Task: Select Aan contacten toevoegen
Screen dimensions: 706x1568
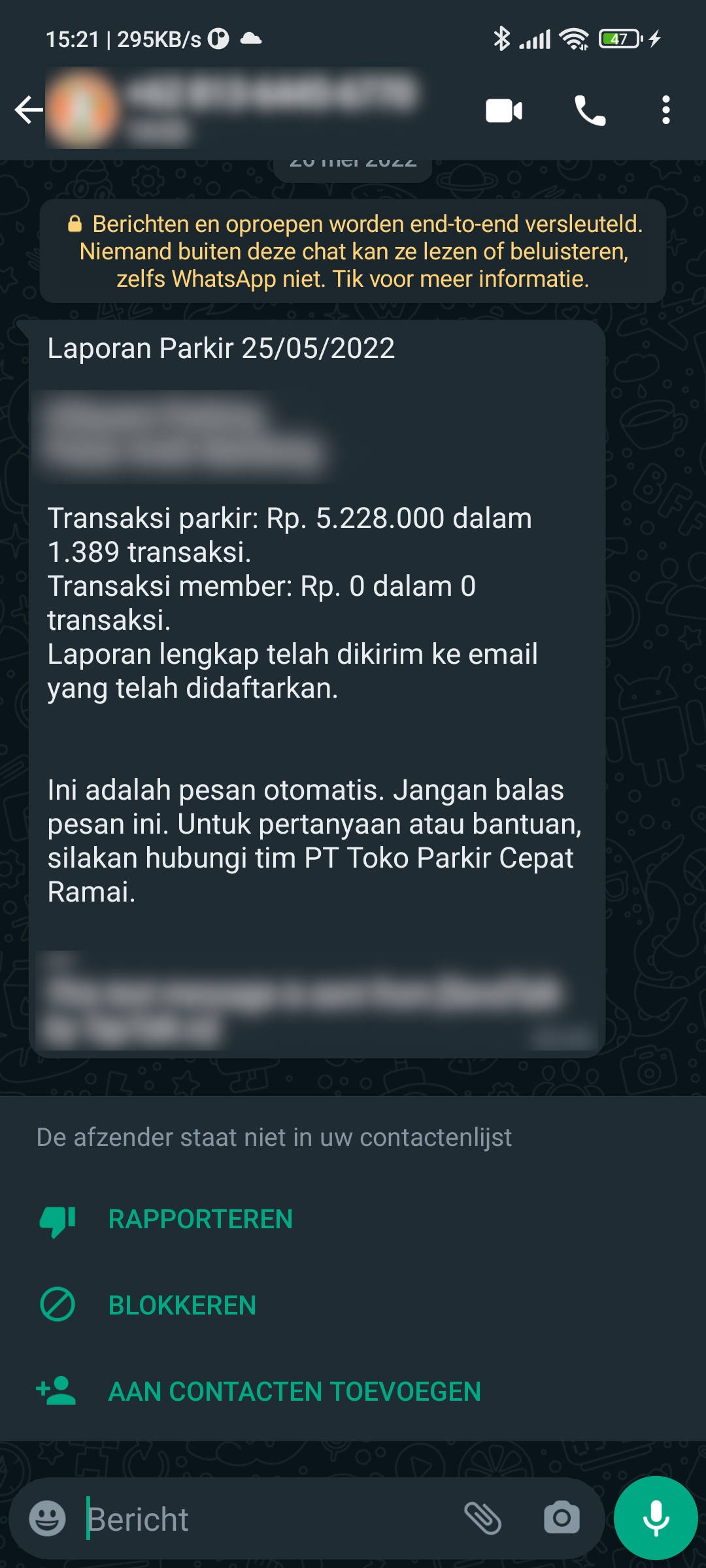Action: 294,1392
